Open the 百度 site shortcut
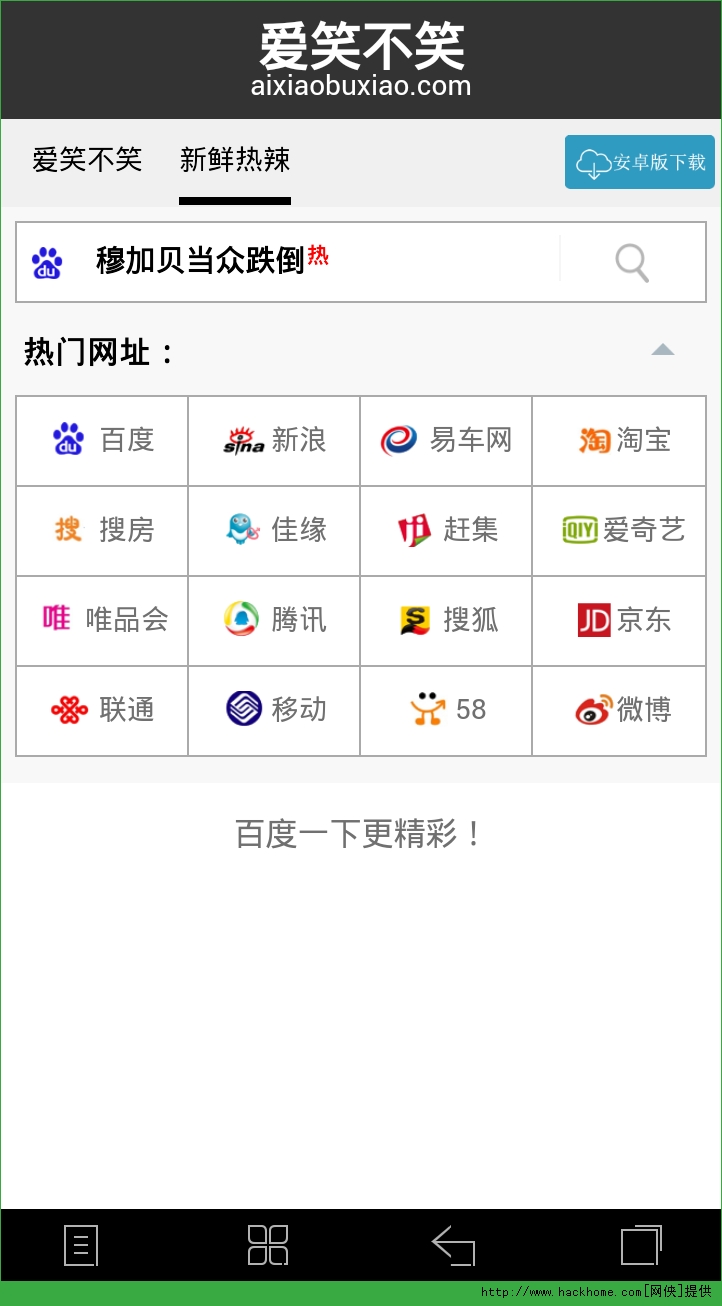Image resolution: width=722 pixels, height=1306 pixels. [x=102, y=440]
